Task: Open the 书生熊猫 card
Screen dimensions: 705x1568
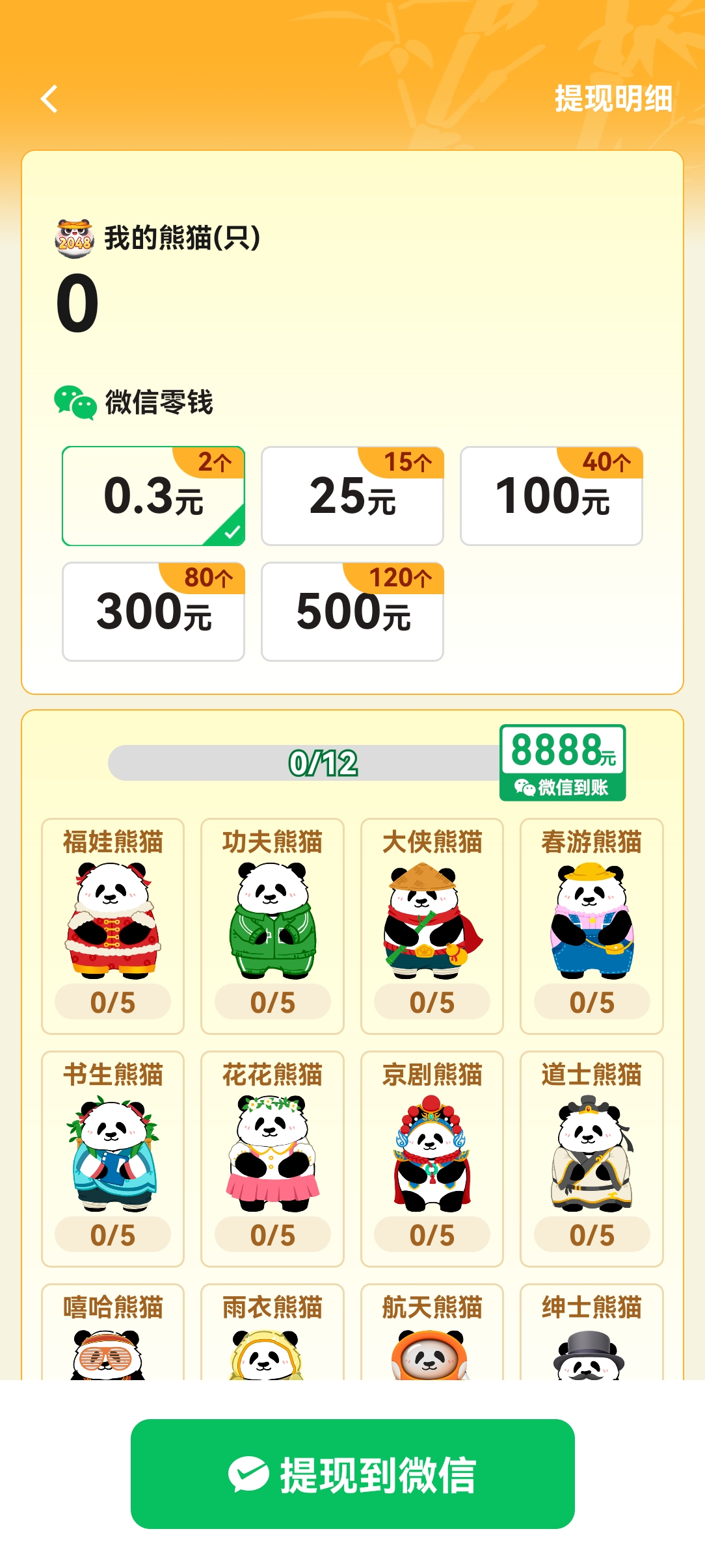Action: click(x=113, y=1158)
